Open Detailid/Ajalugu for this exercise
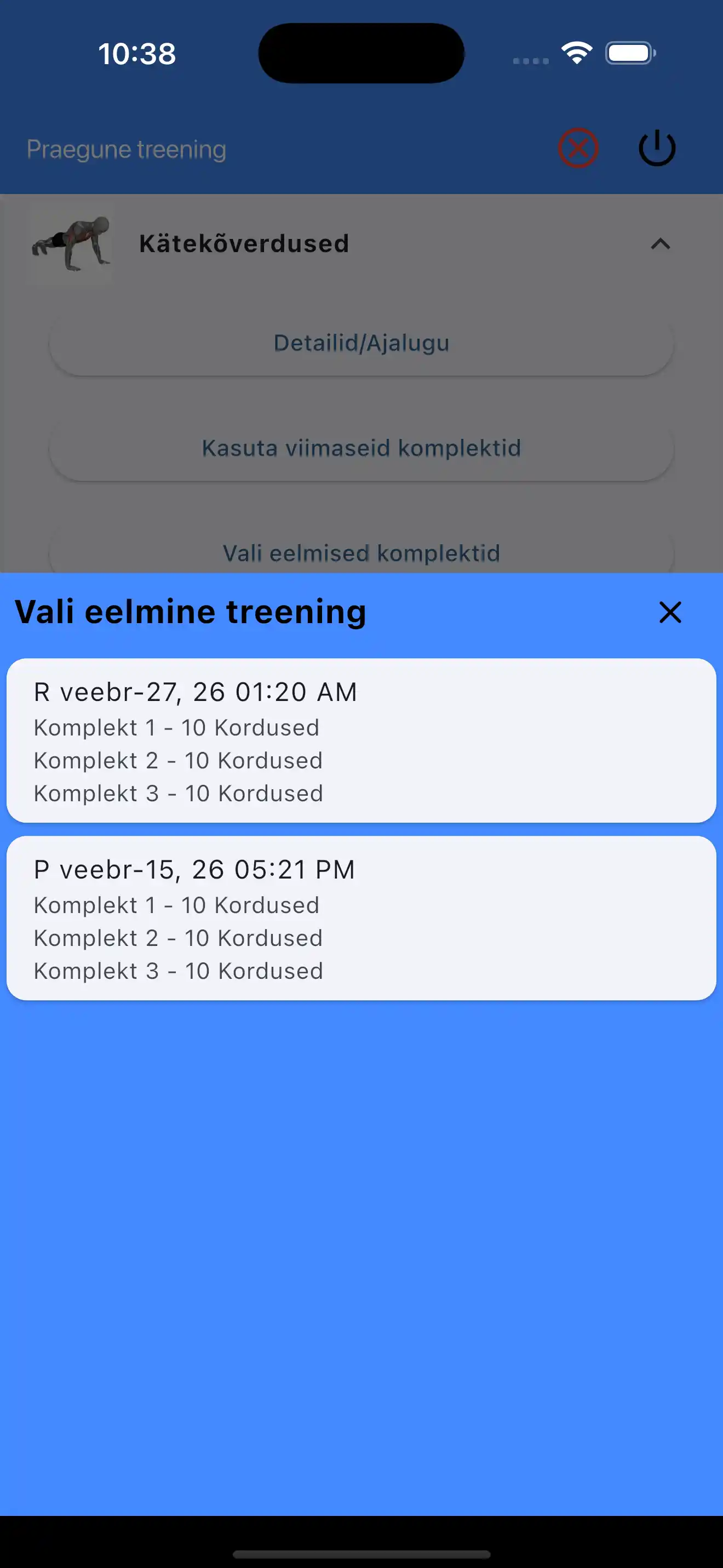 [x=361, y=343]
